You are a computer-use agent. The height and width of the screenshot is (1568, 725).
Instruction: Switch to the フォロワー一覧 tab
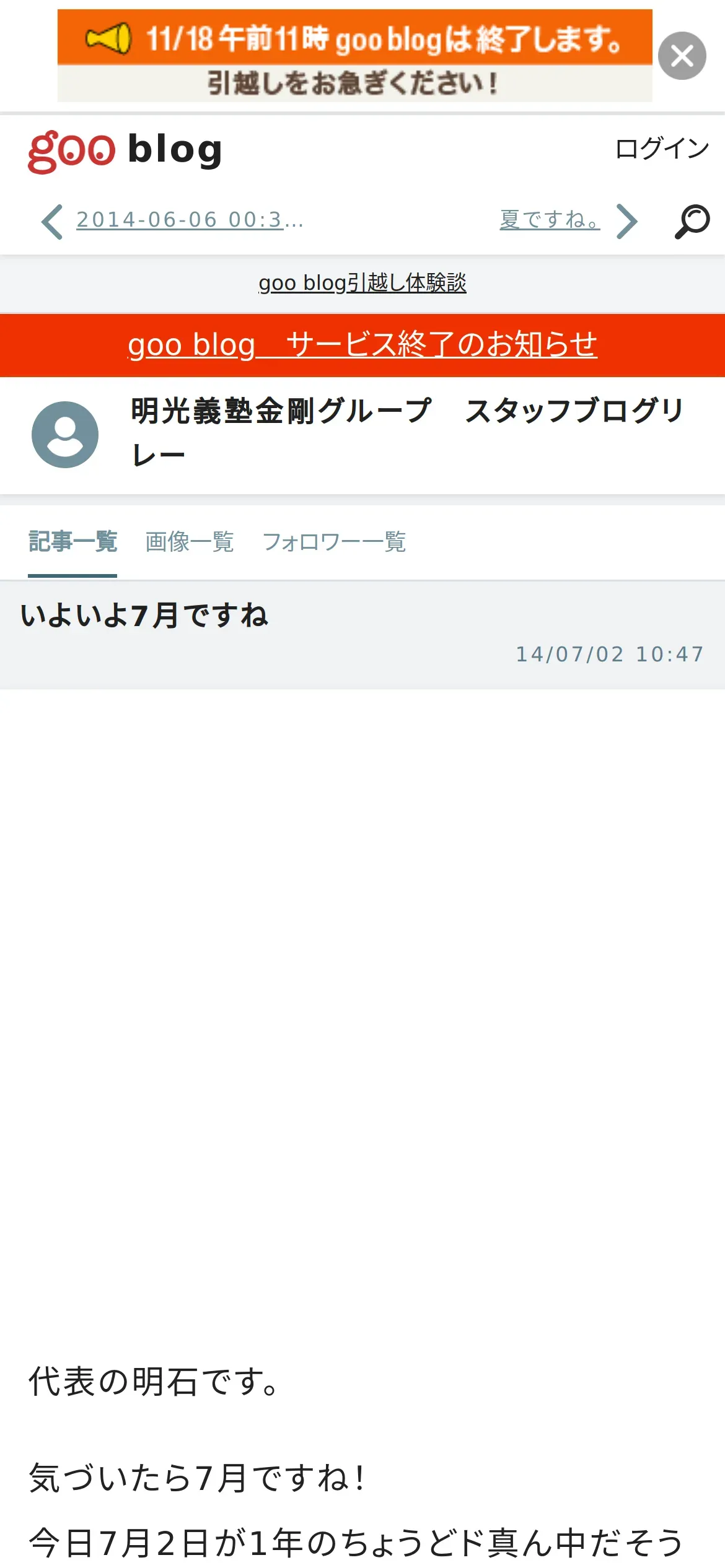(334, 542)
